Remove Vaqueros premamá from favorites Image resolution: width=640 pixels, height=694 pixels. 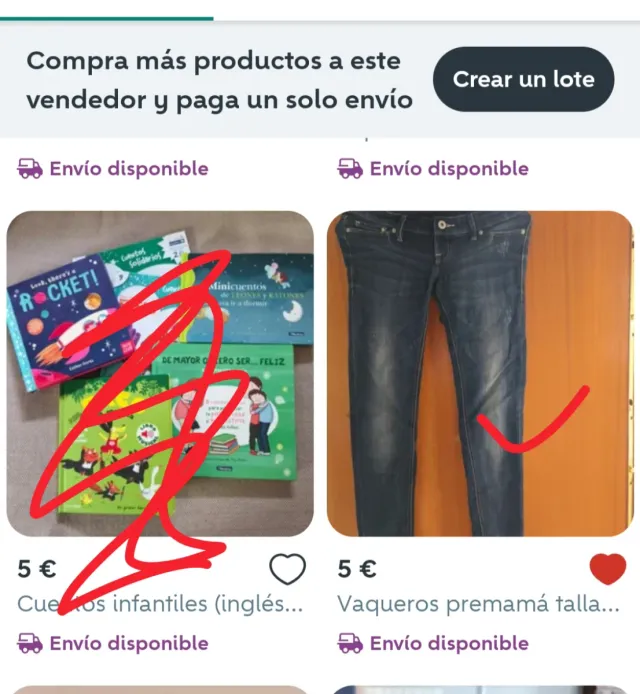pyautogui.click(x=607, y=569)
